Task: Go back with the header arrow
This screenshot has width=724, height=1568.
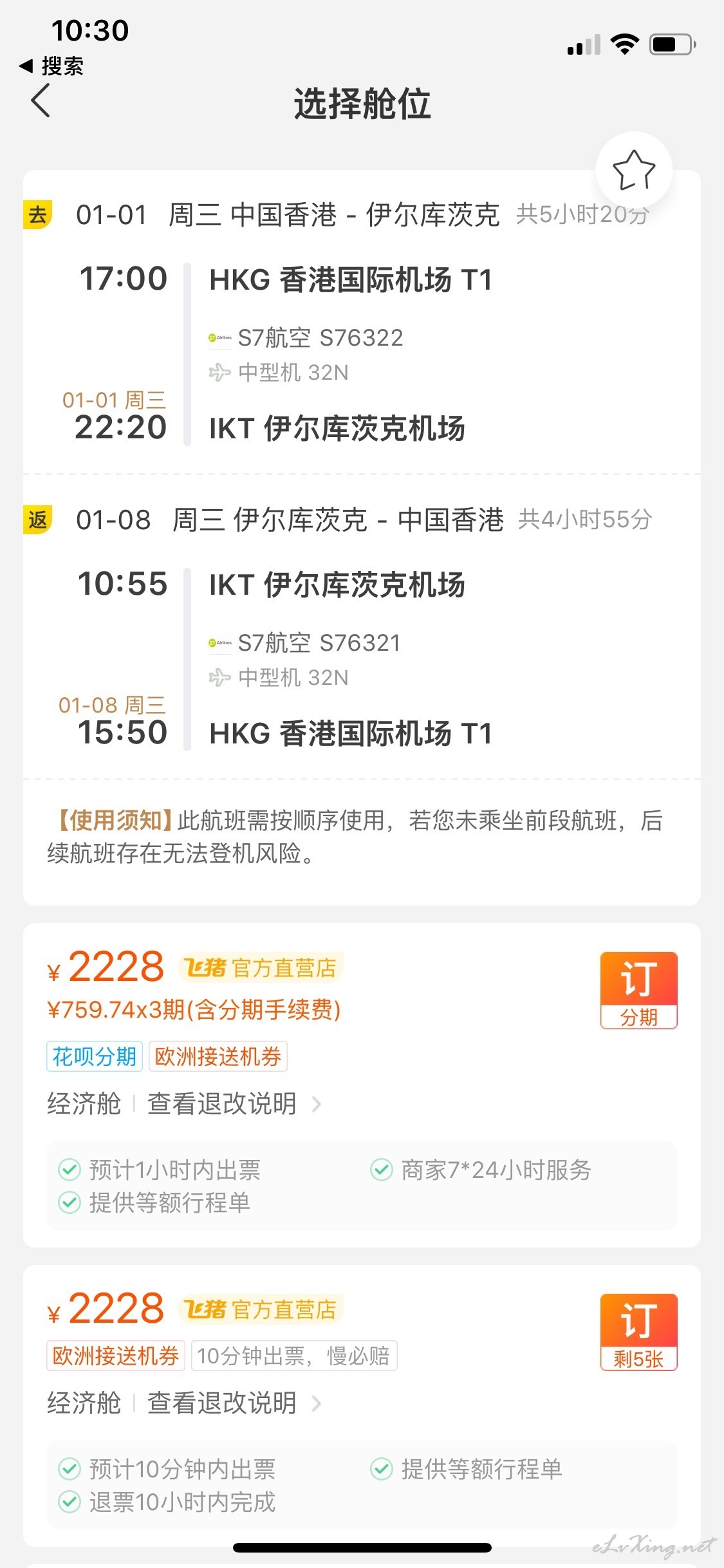Action: pos(41,102)
